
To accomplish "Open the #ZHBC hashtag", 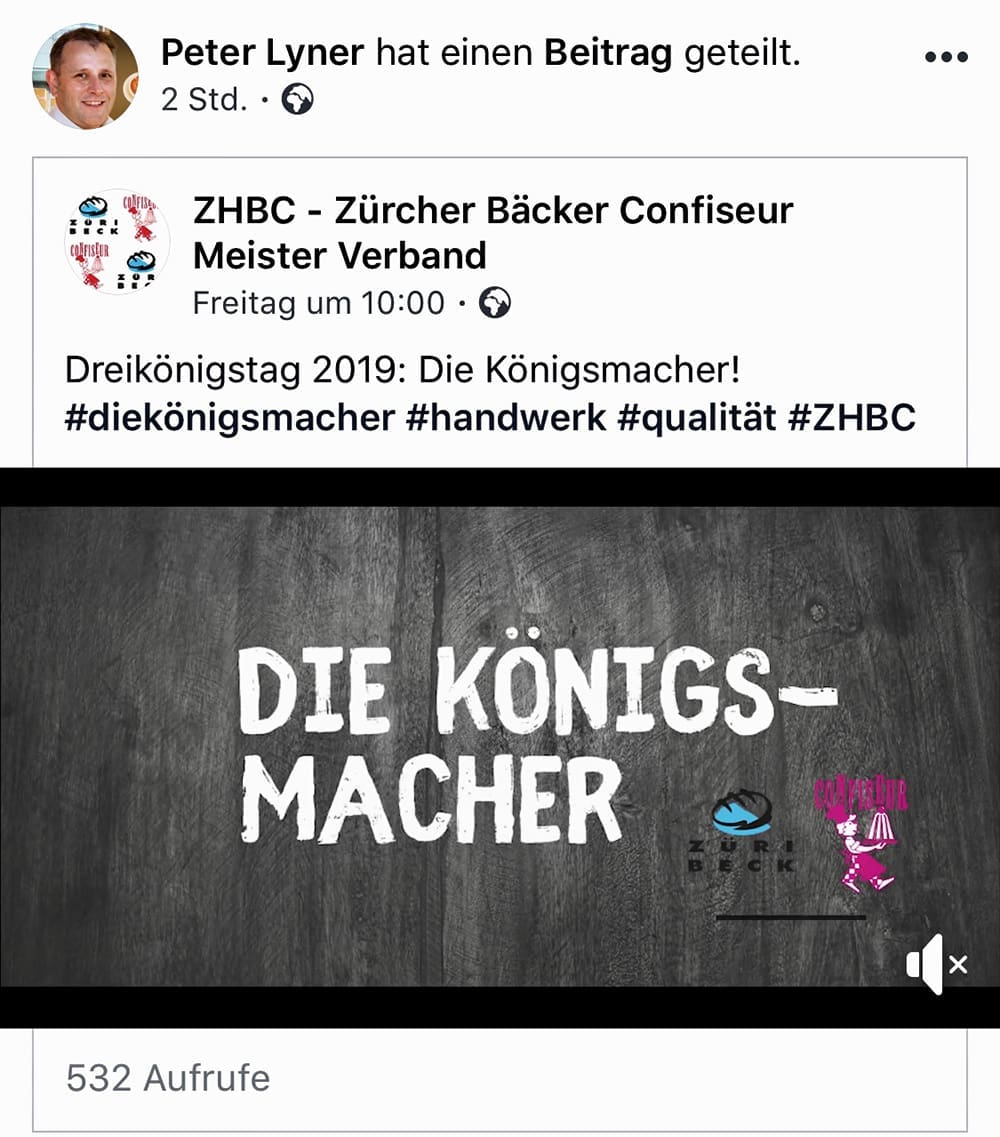I will [852, 417].
